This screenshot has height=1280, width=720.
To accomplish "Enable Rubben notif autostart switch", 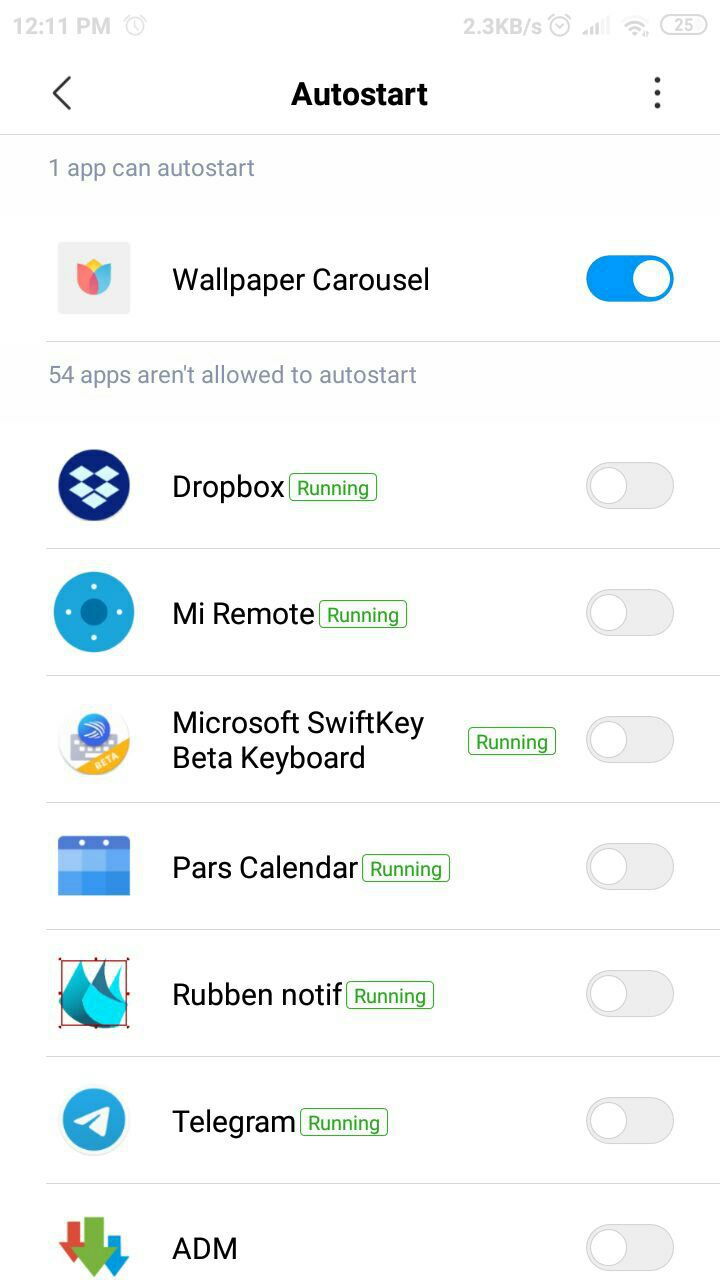I will [x=629, y=994].
